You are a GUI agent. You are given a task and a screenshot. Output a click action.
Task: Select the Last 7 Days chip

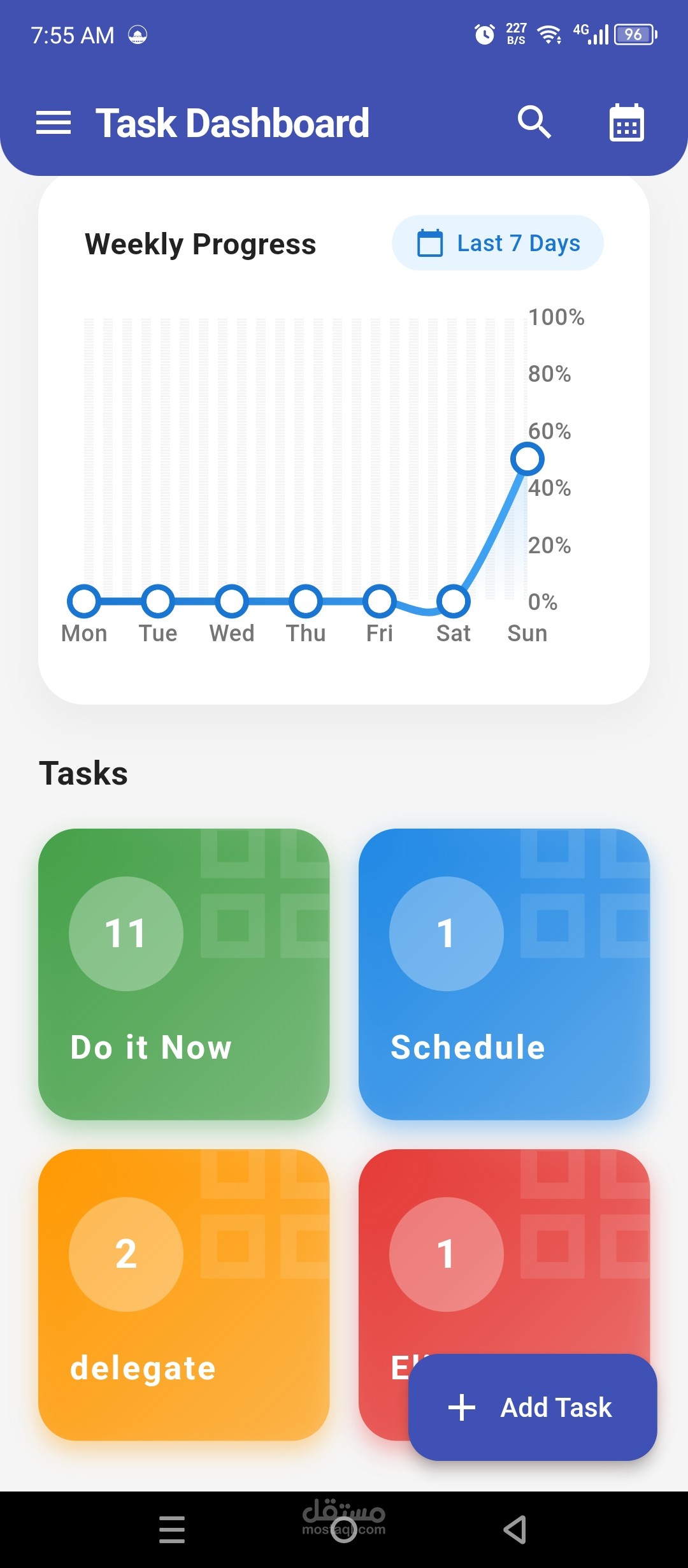pos(498,243)
